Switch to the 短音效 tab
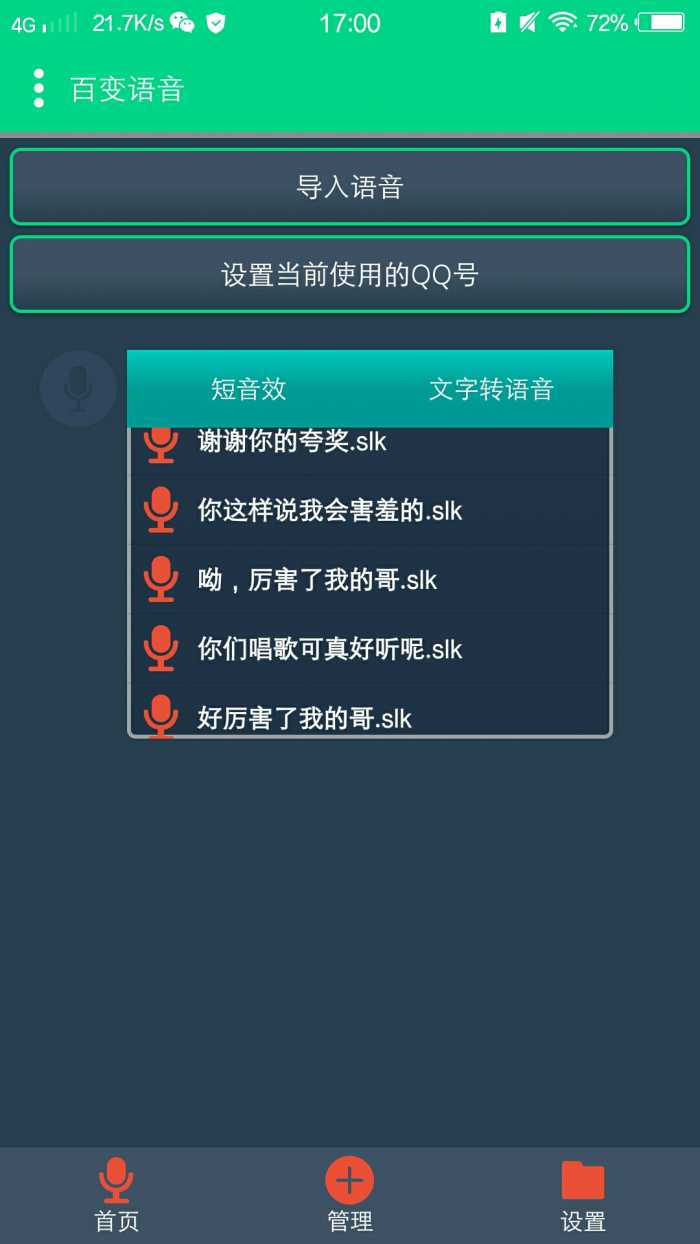Viewport: 700px width, 1244px height. 249,389
